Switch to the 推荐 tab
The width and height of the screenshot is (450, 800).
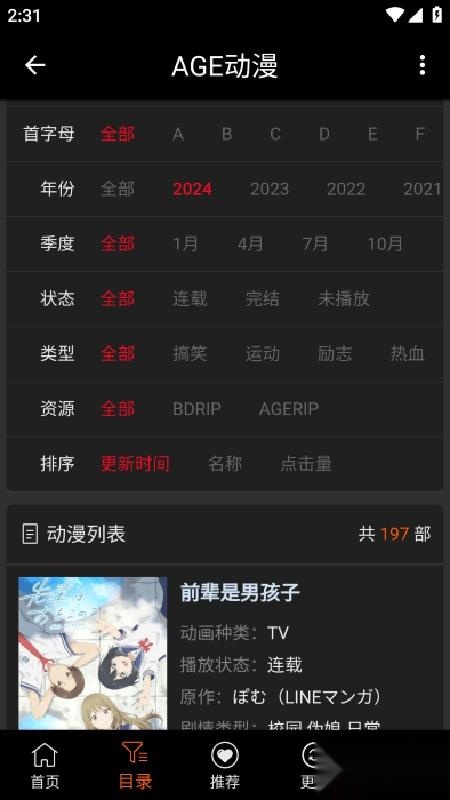(225, 765)
